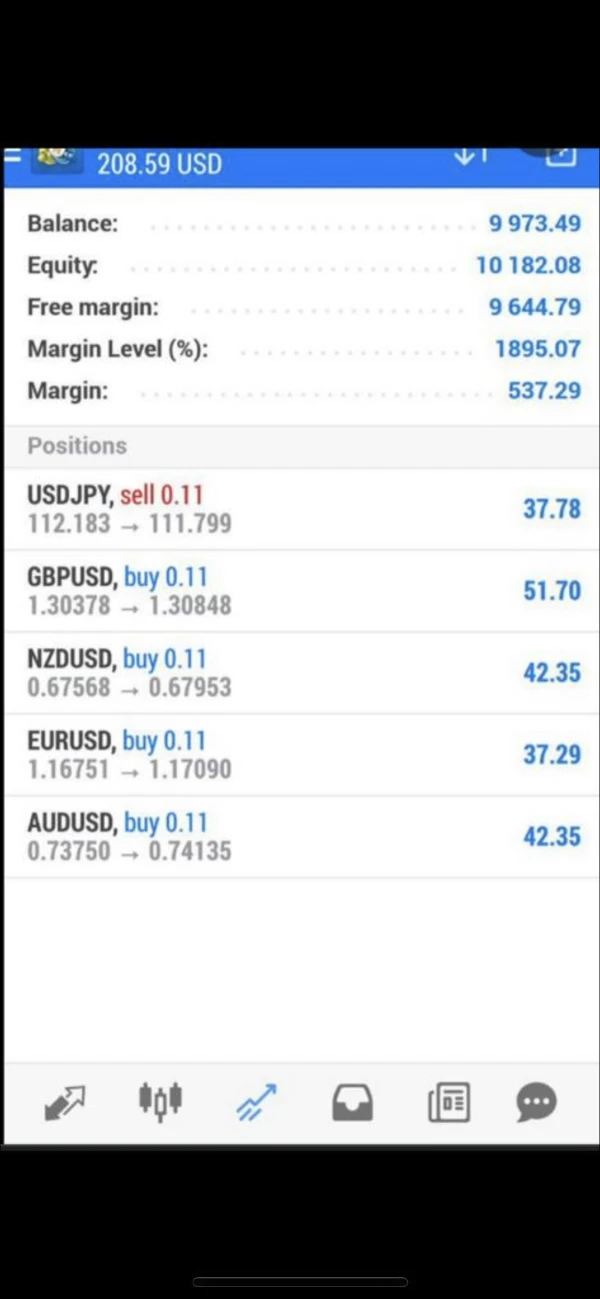Screen dimensions: 600x1299
Task: Open the GBPUSD buy position
Action: click(x=300, y=591)
